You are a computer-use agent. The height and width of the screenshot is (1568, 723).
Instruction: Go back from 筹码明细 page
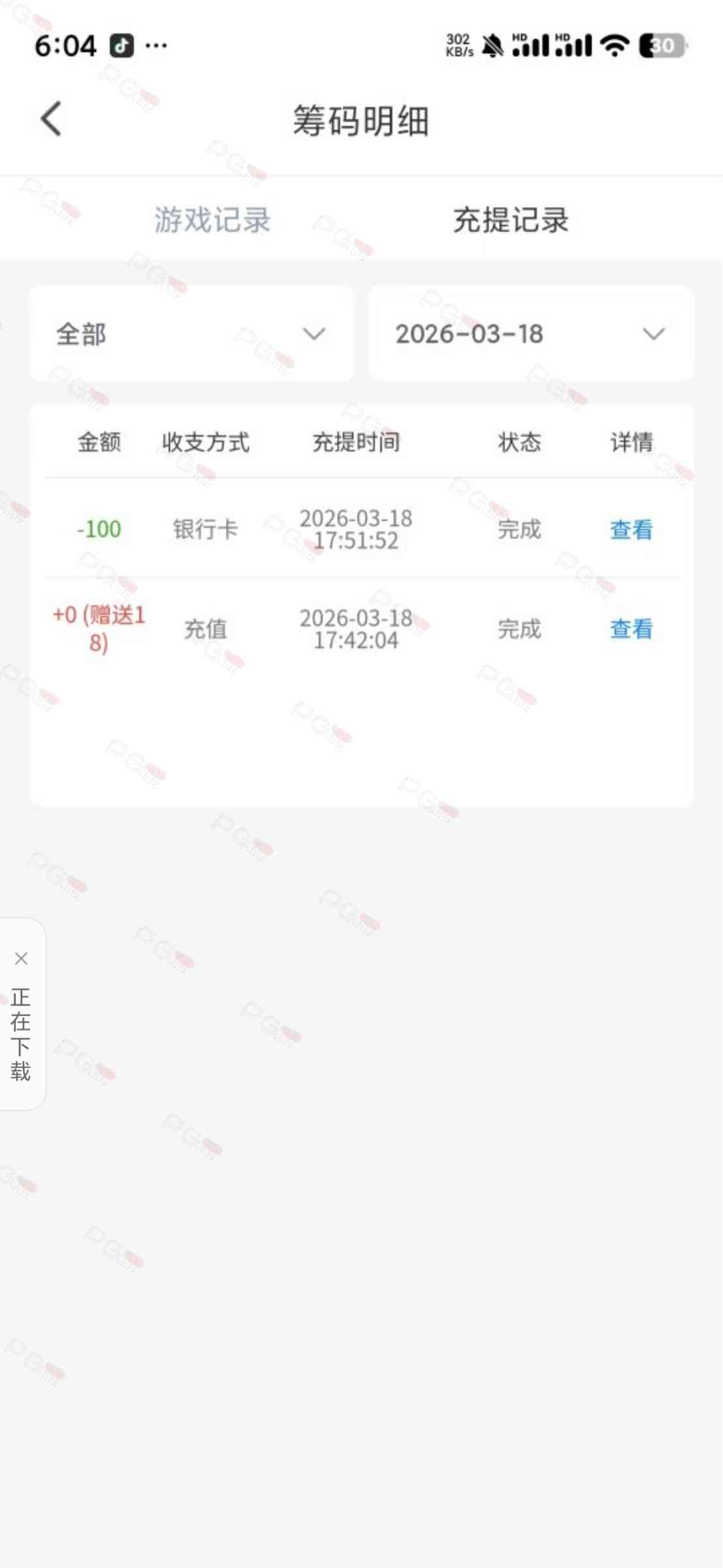[51, 119]
